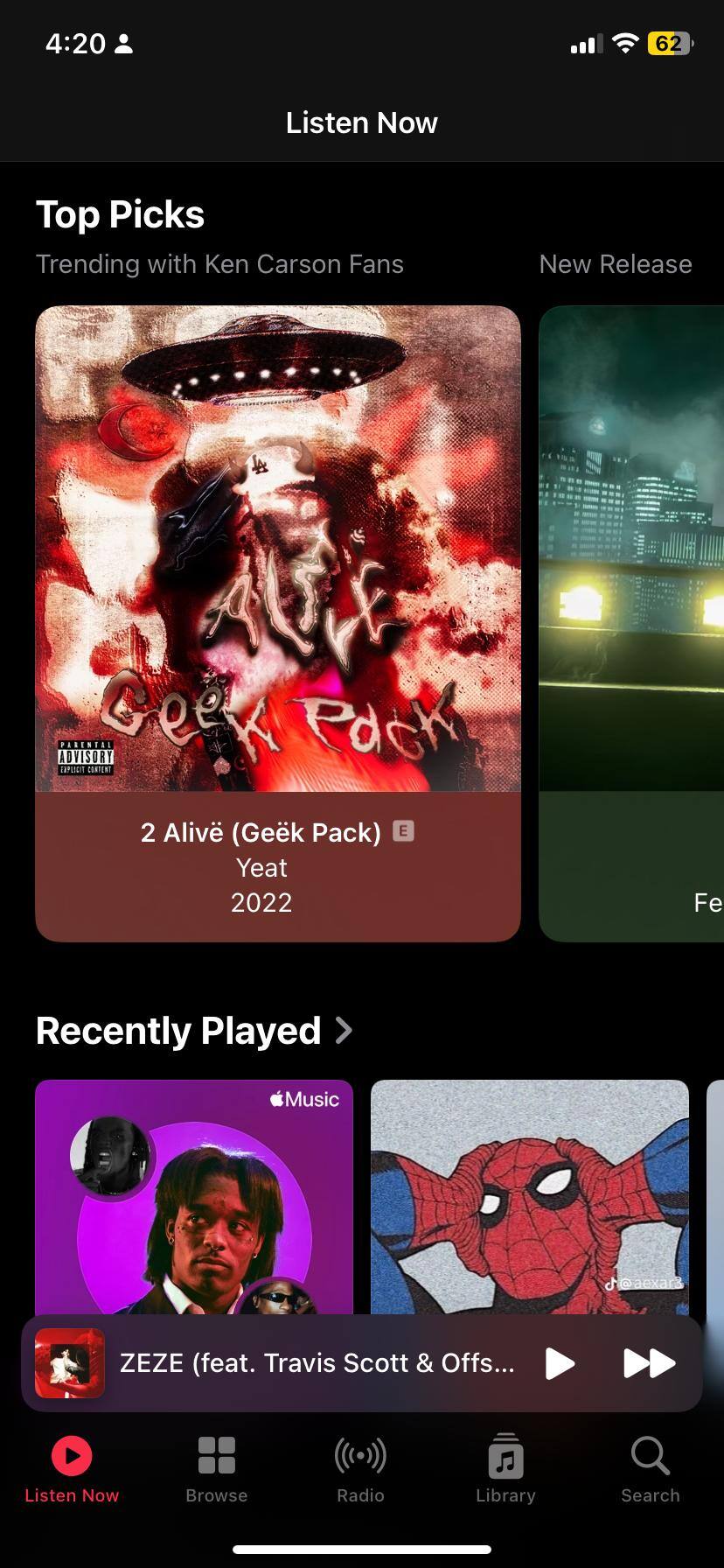Skip to the next track
Image resolution: width=724 pixels, height=1568 pixels.
coord(649,1363)
